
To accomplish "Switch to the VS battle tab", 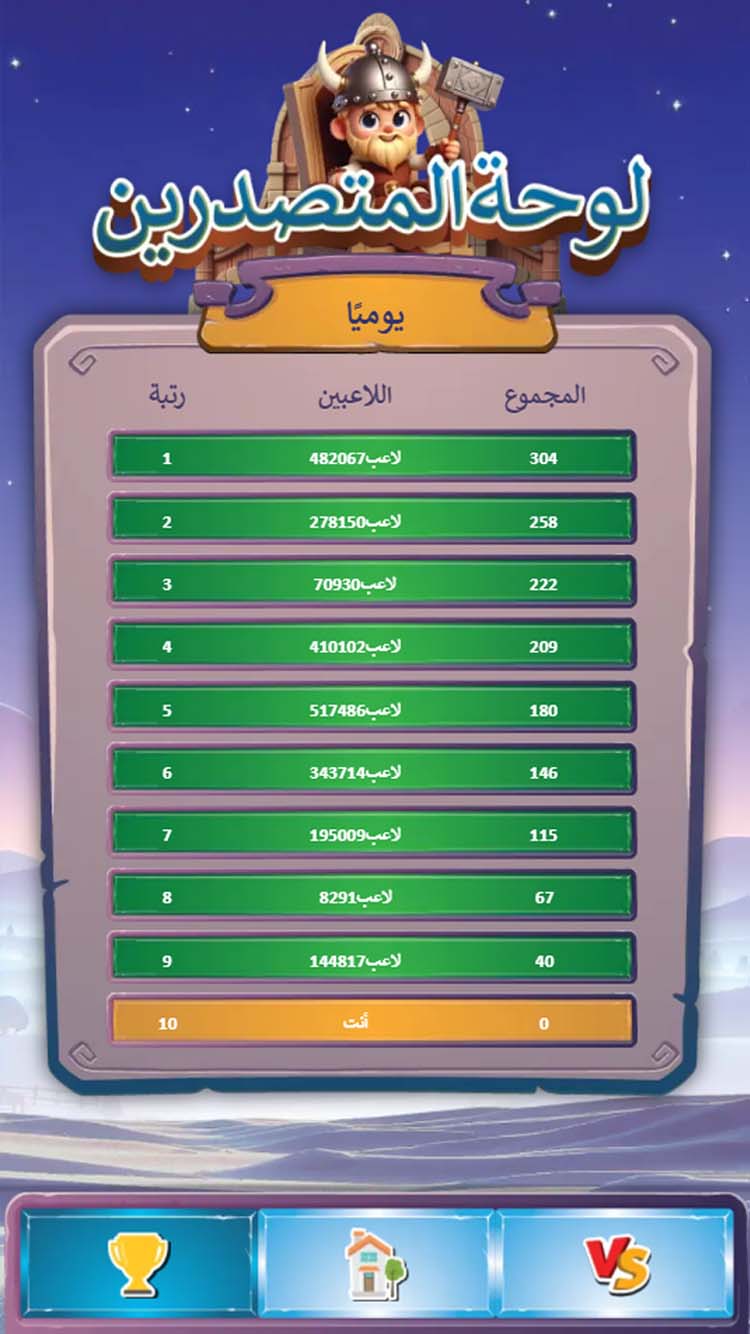I will tap(617, 1262).
